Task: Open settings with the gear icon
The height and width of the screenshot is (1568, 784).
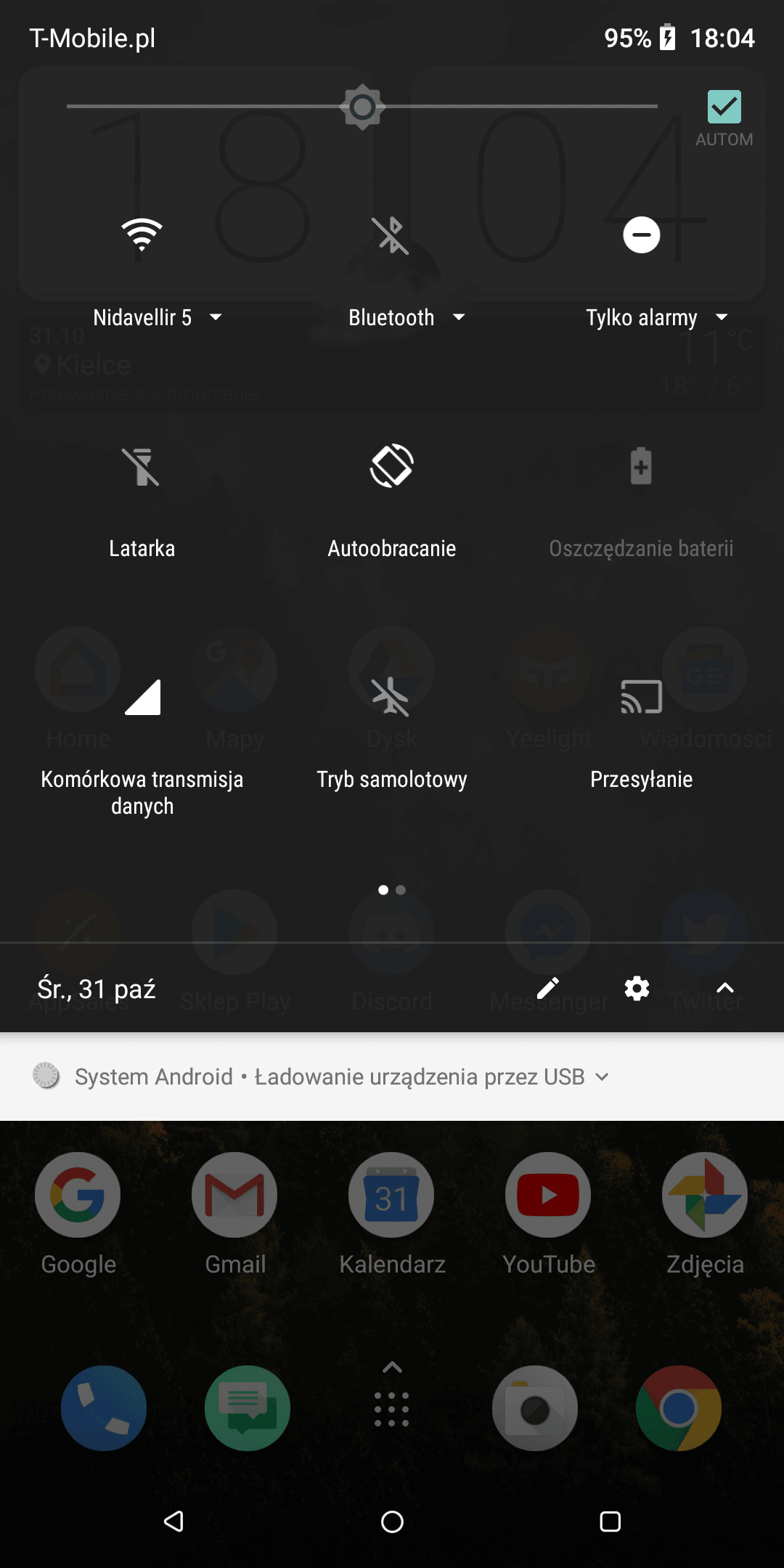Action: [x=637, y=988]
